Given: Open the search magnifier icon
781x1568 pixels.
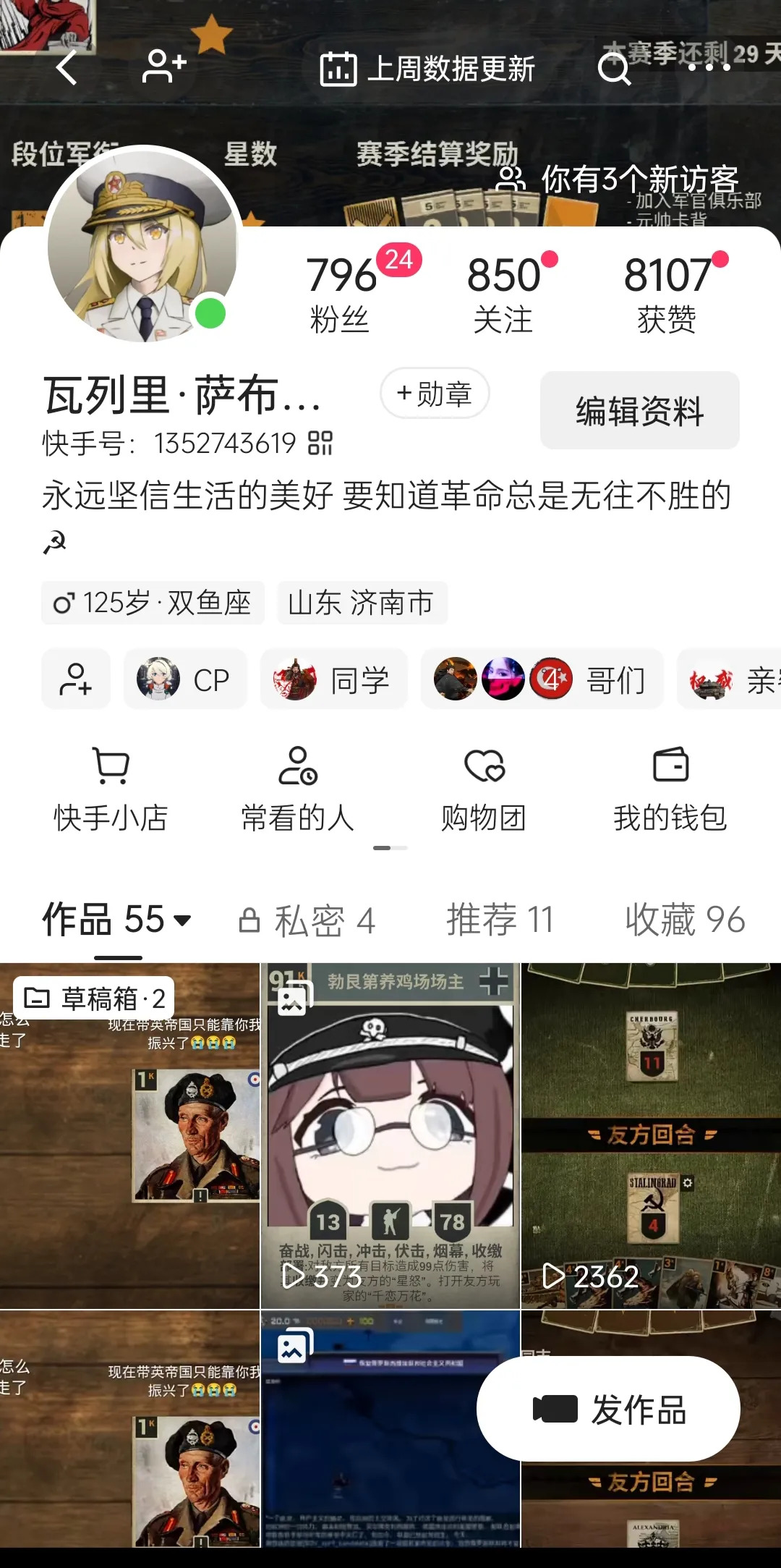Looking at the screenshot, I should click(x=613, y=69).
